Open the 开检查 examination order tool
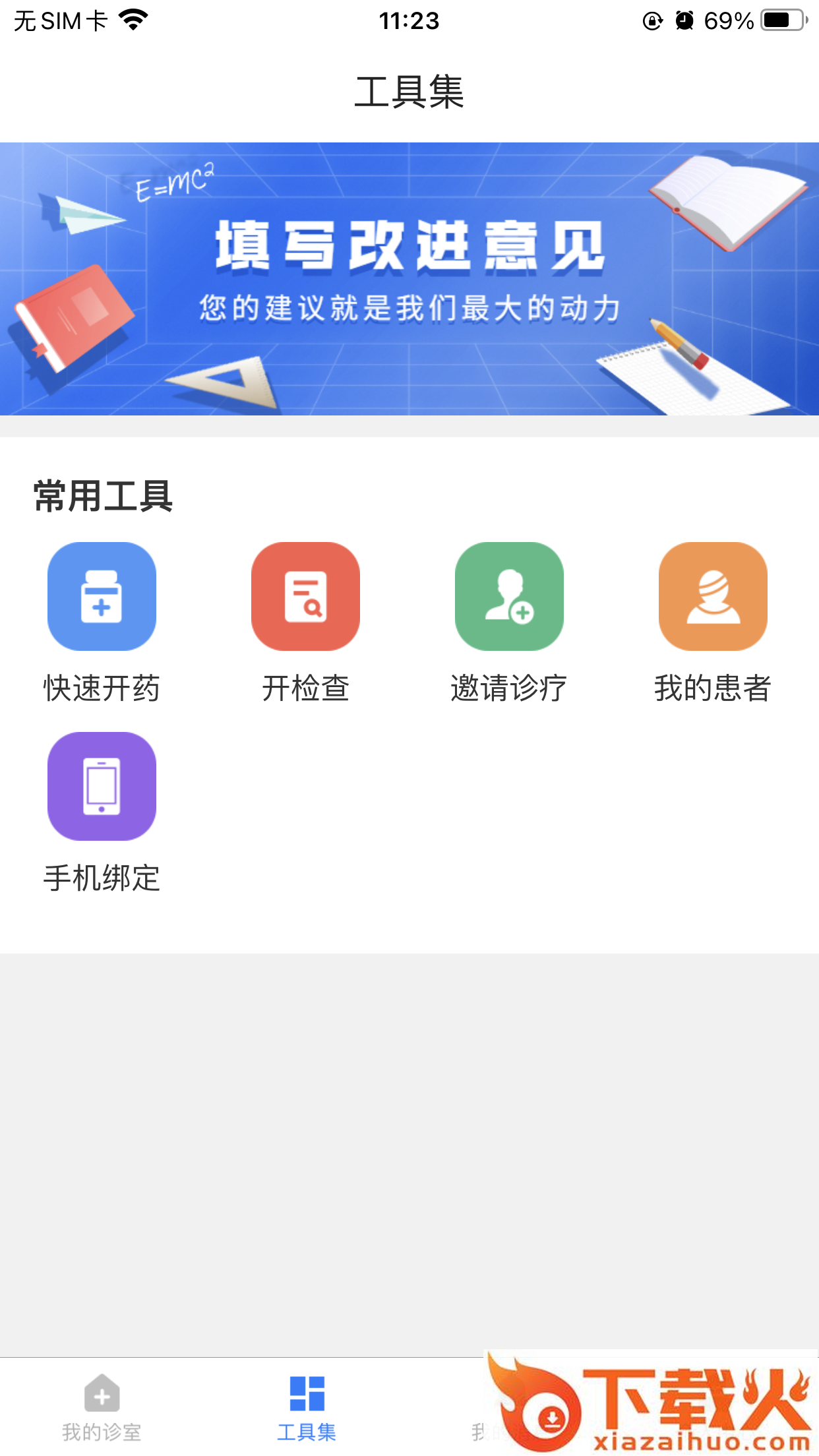 (305, 597)
